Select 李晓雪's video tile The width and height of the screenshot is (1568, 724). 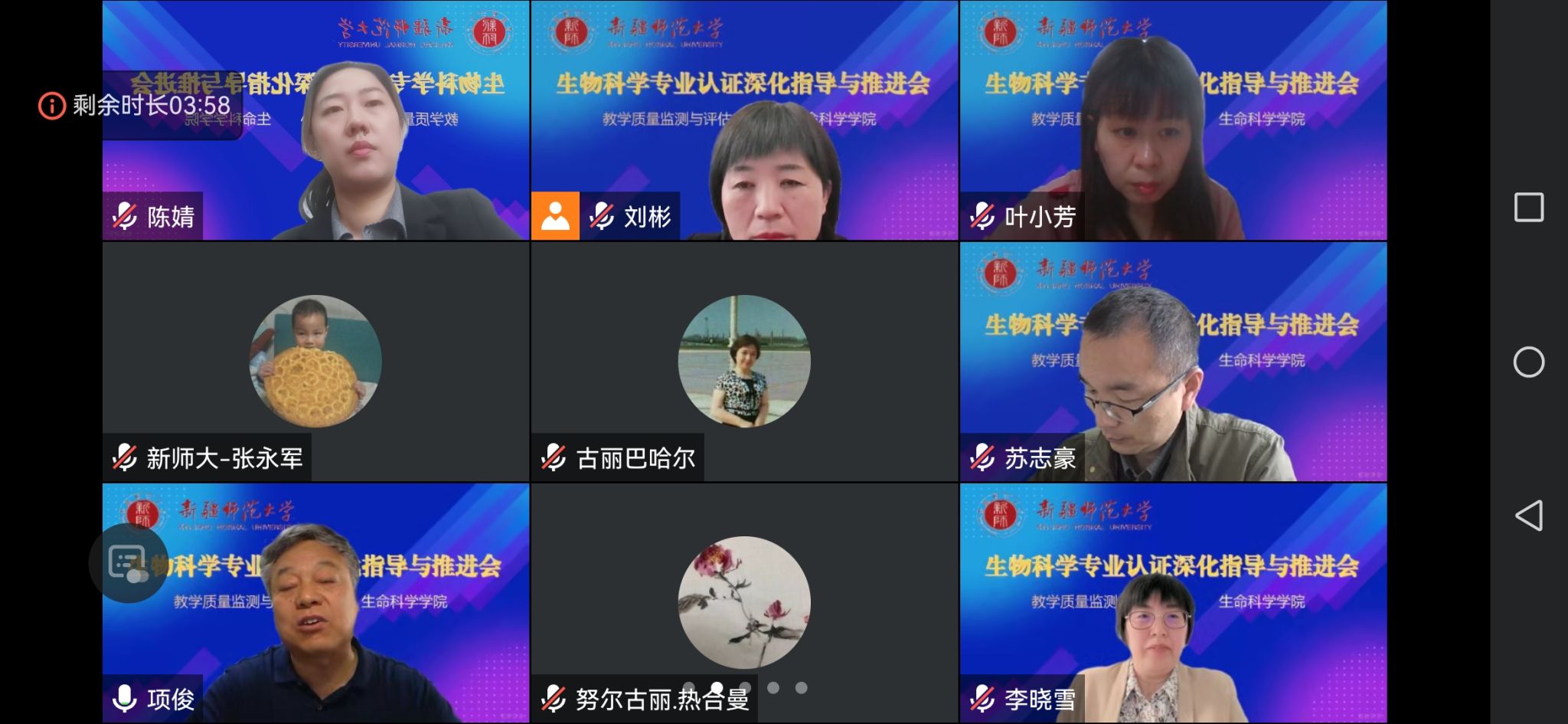coord(1173,603)
